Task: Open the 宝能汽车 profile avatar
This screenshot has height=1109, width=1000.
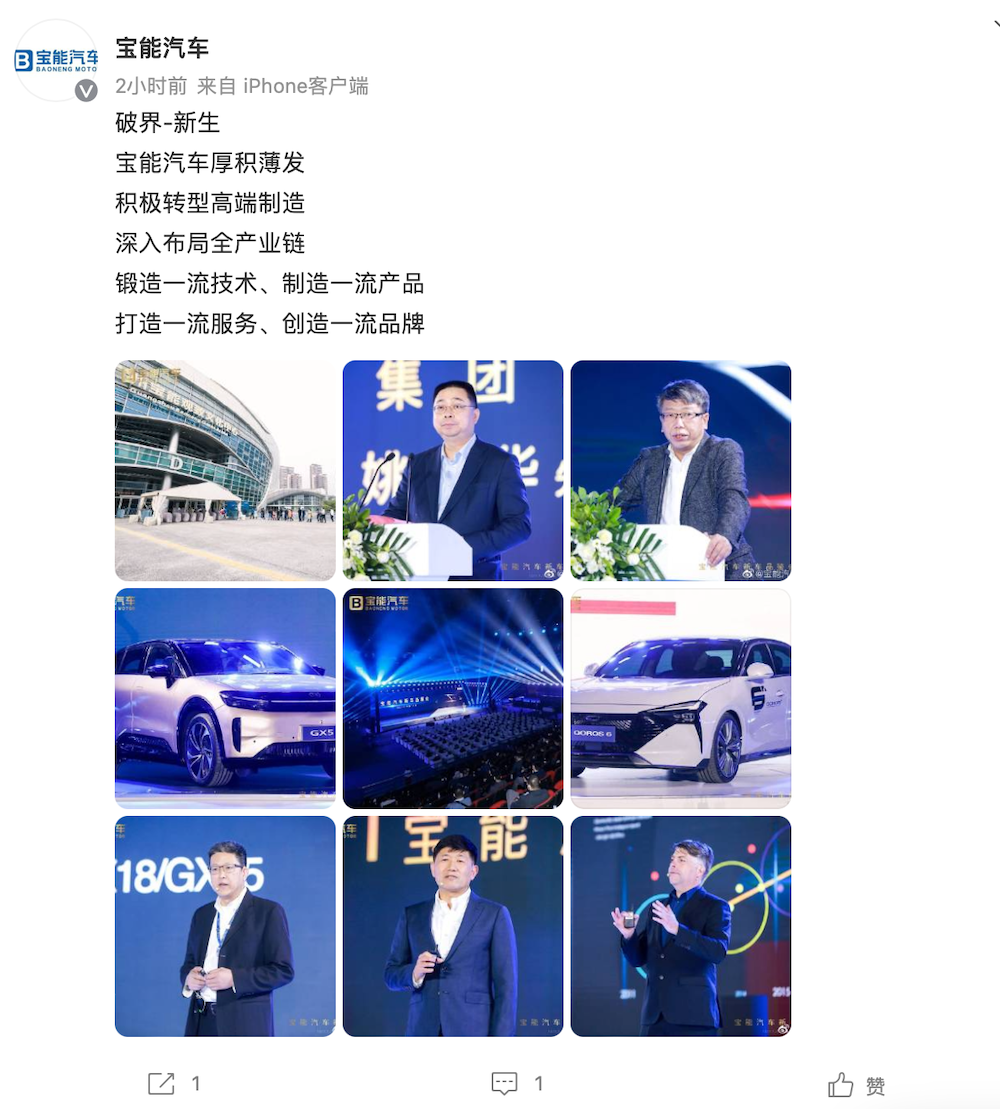Action: click(x=56, y=60)
